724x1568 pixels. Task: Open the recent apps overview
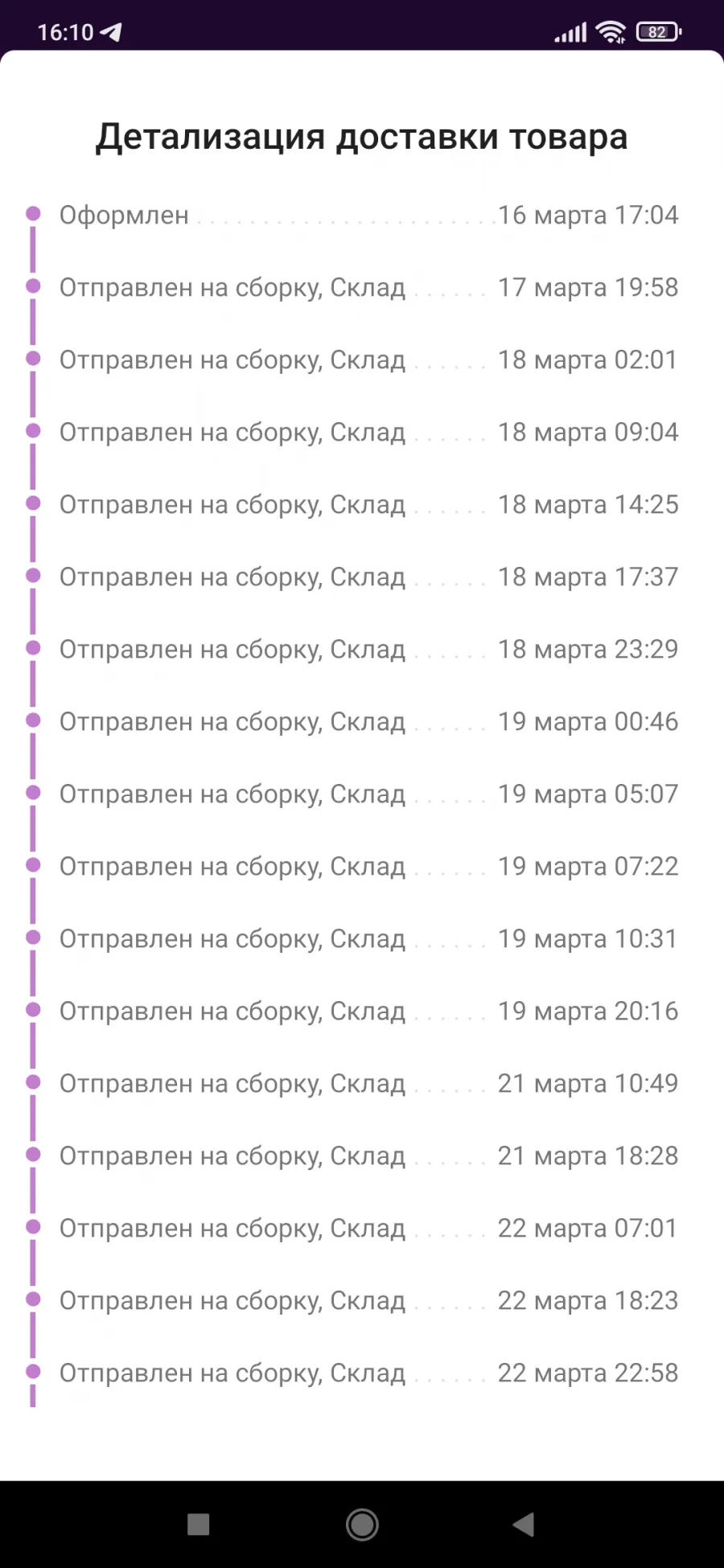[198, 1525]
